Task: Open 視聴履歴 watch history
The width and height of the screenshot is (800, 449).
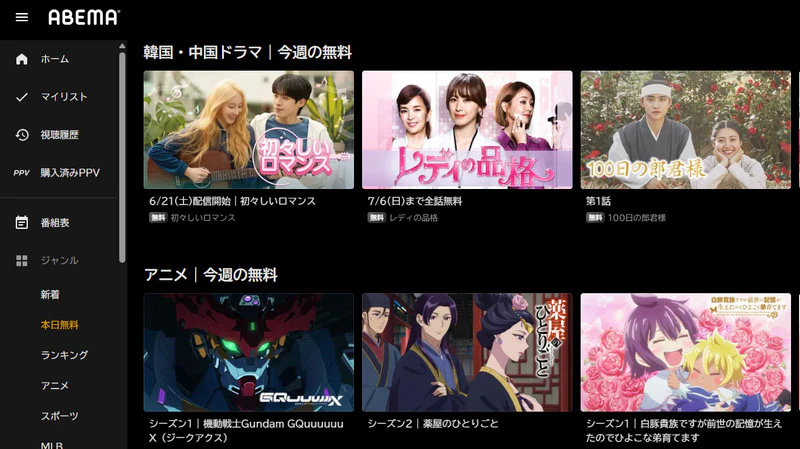Action: 59,134
